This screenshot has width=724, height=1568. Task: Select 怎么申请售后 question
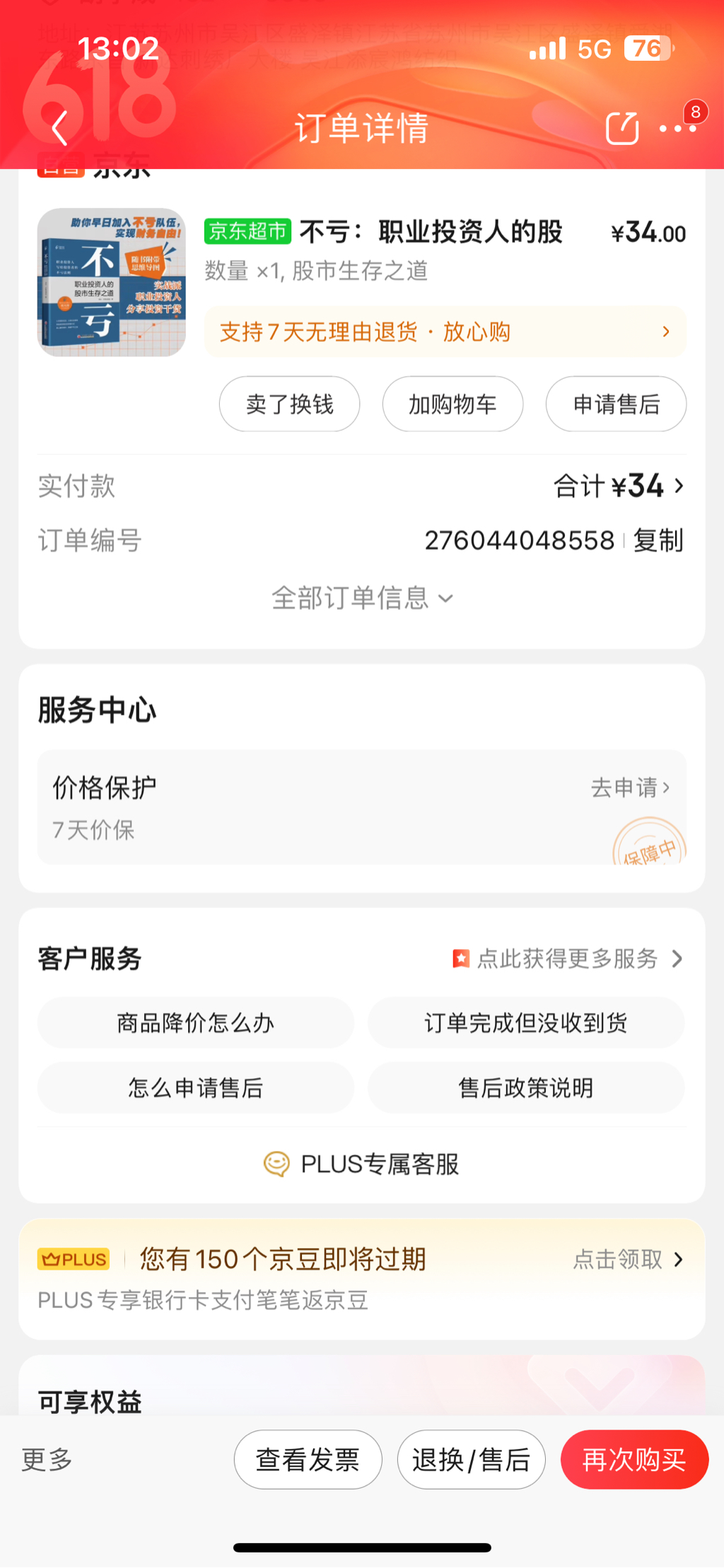pos(195,1088)
